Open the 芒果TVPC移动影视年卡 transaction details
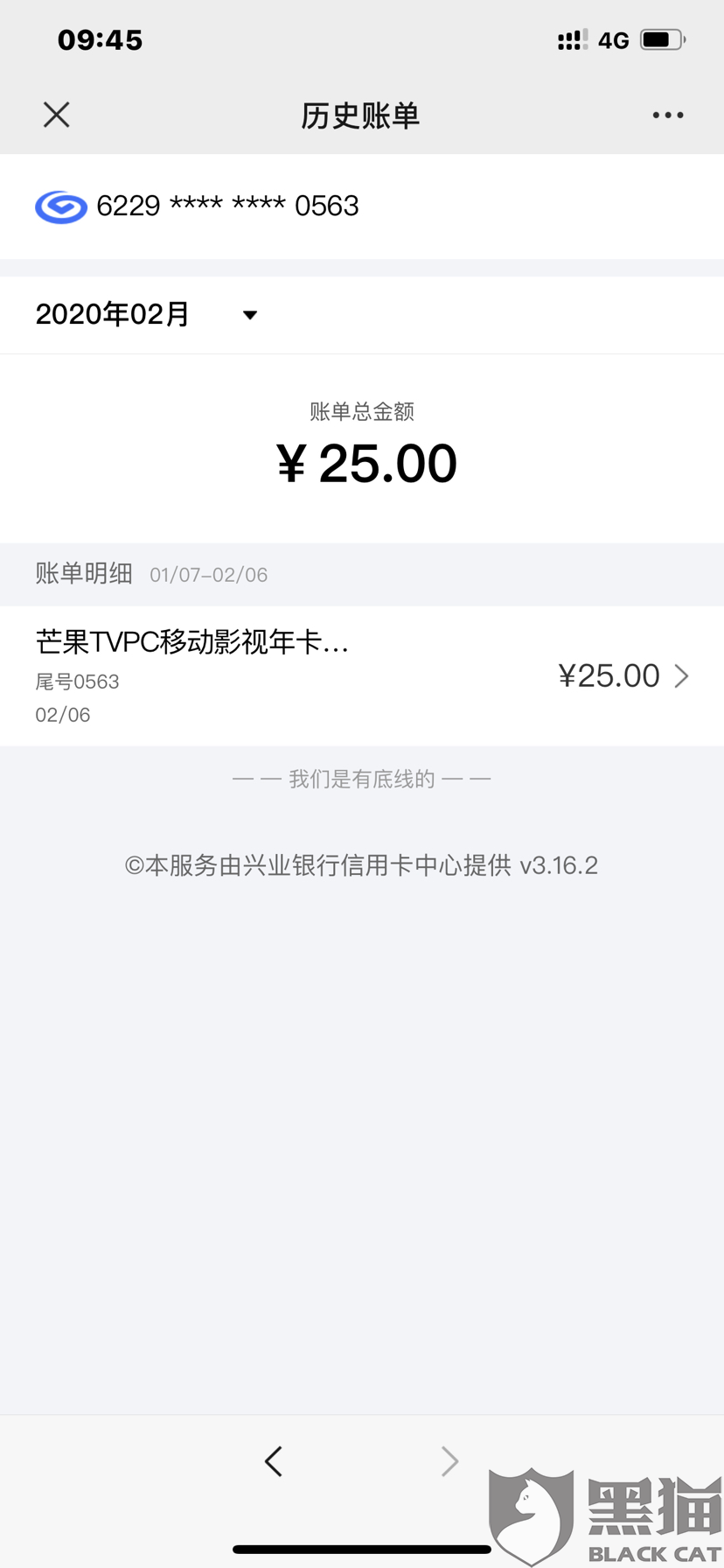The width and height of the screenshot is (724, 1568). (x=362, y=676)
